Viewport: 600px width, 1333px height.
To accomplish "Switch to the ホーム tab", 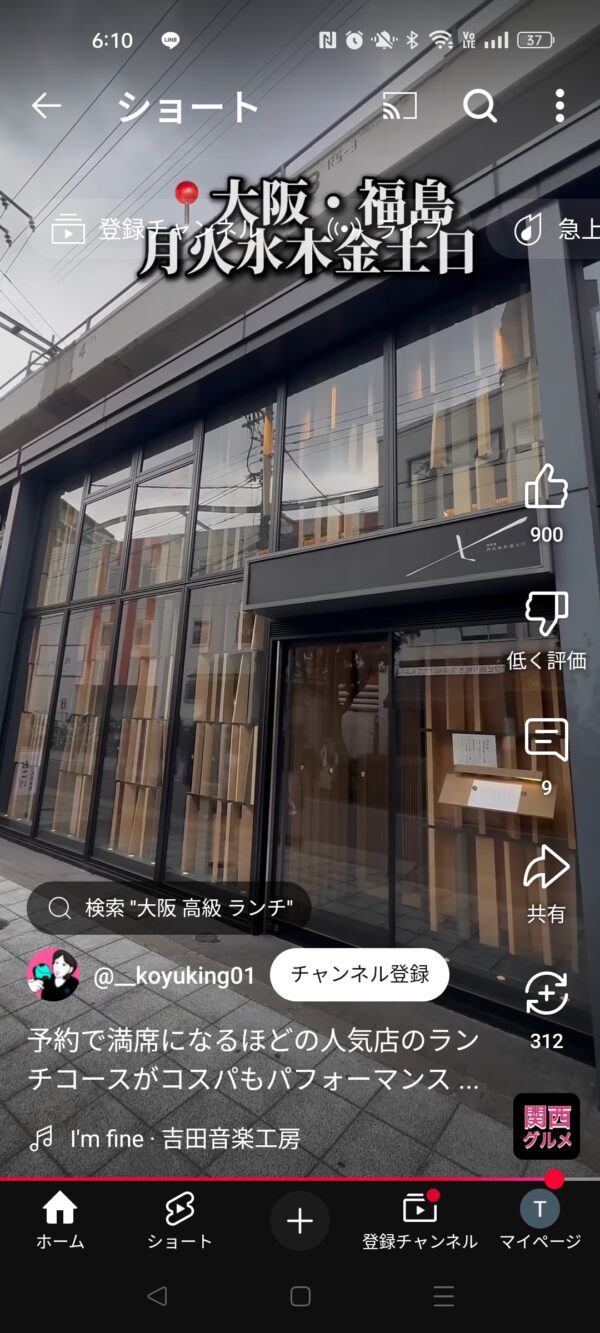I will [x=60, y=1221].
